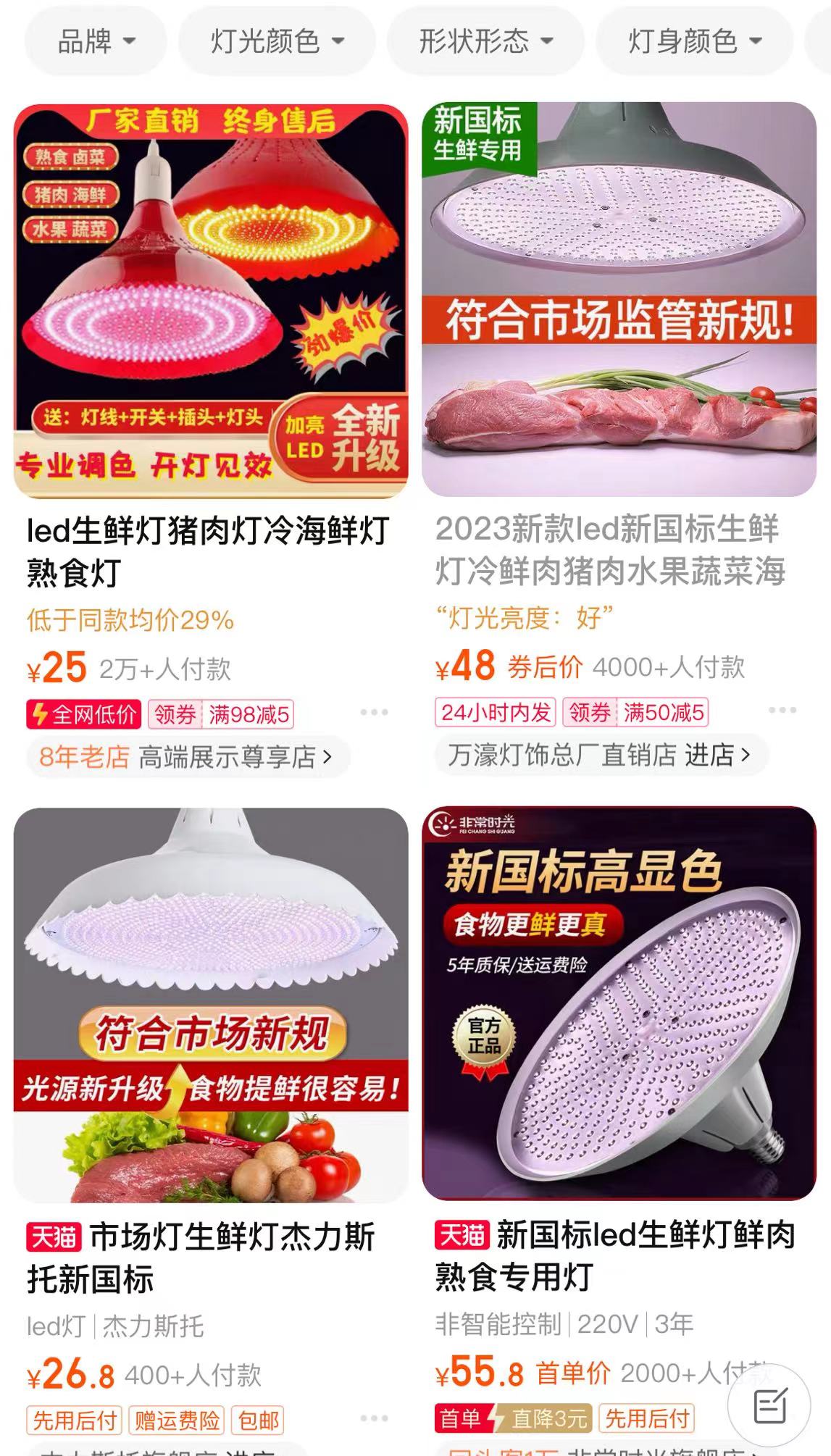Viewport: 831px width, 1456px height.
Task: Open the 2023新款led新国标生鲜灯 product card
Action: 619,299
